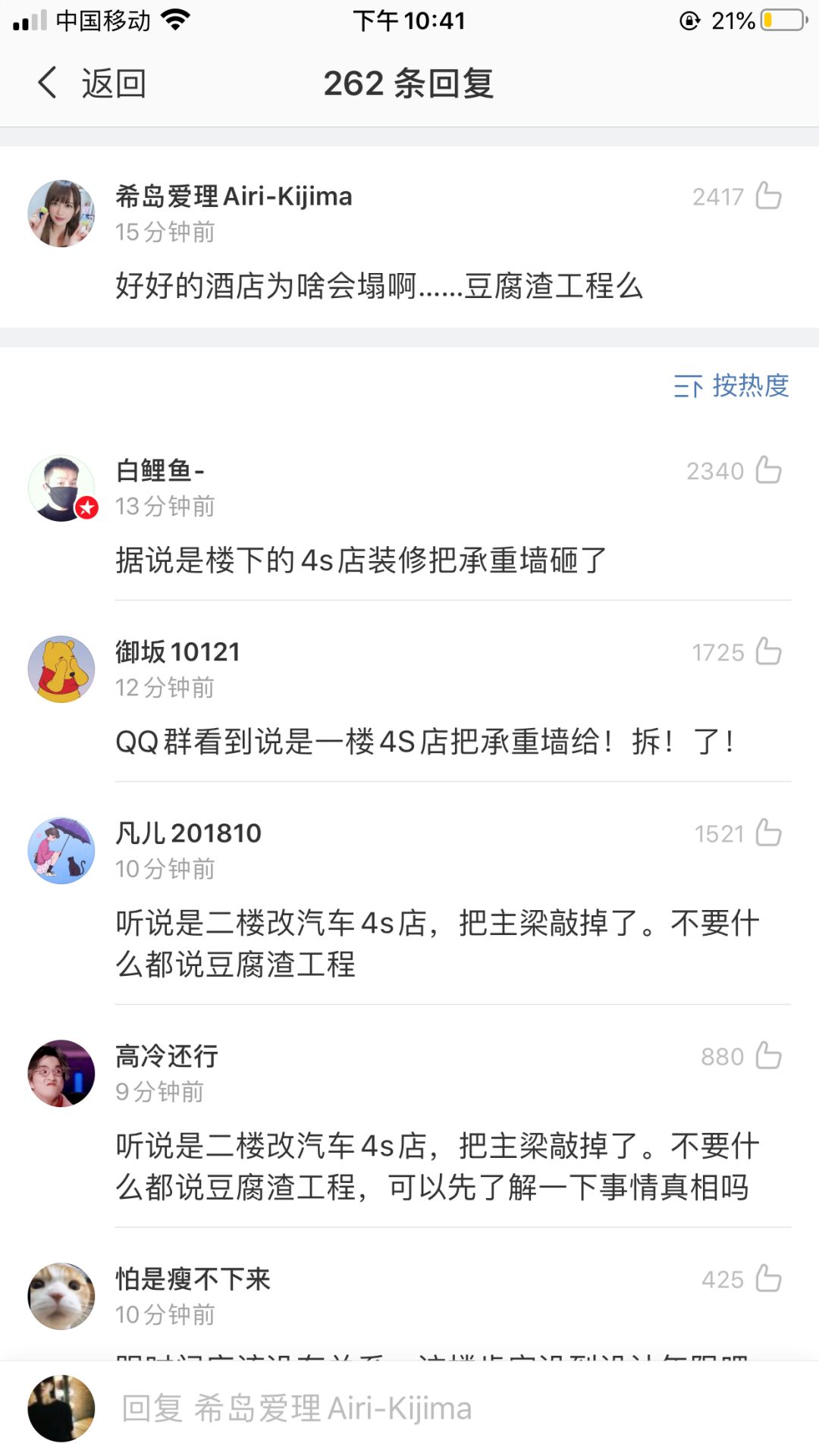The image size is (819, 1456).
Task: Open 白鲤鱼-'s profile avatar
Action: [x=61, y=488]
